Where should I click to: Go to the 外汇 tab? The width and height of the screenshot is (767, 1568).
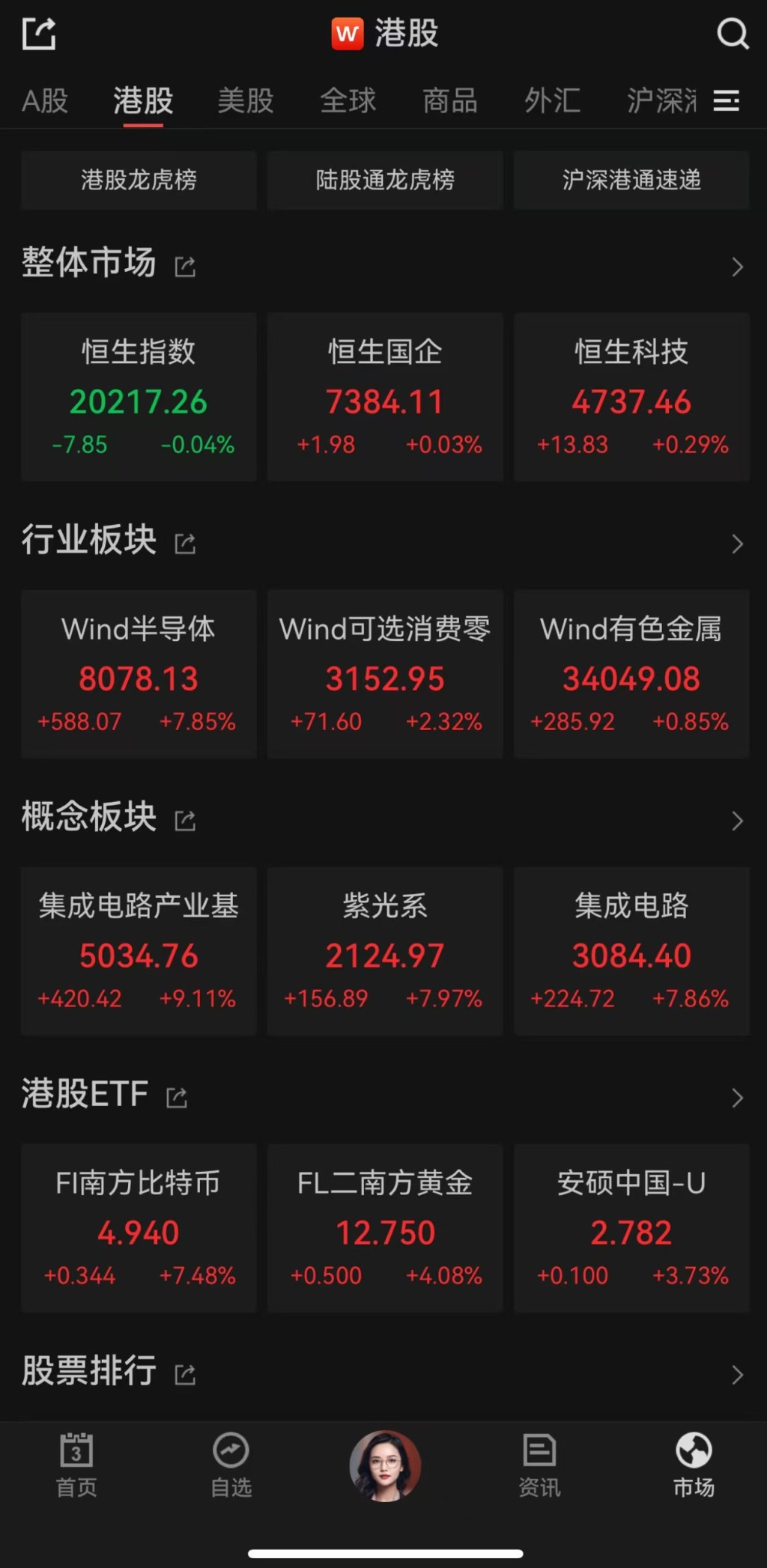(552, 100)
